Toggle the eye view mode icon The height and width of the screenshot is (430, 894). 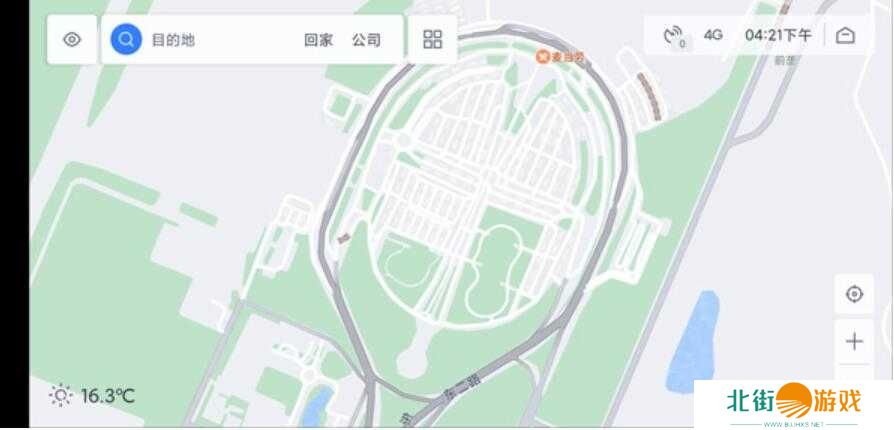(72, 40)
